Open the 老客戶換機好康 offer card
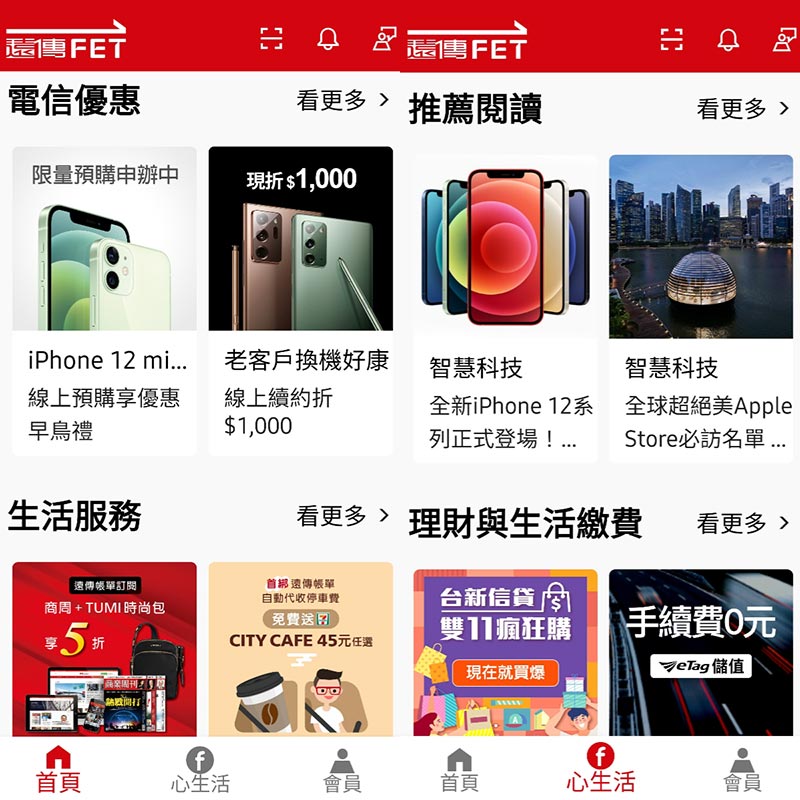The height and width of the screenshot is (800, 800). [x=300, y=300]
